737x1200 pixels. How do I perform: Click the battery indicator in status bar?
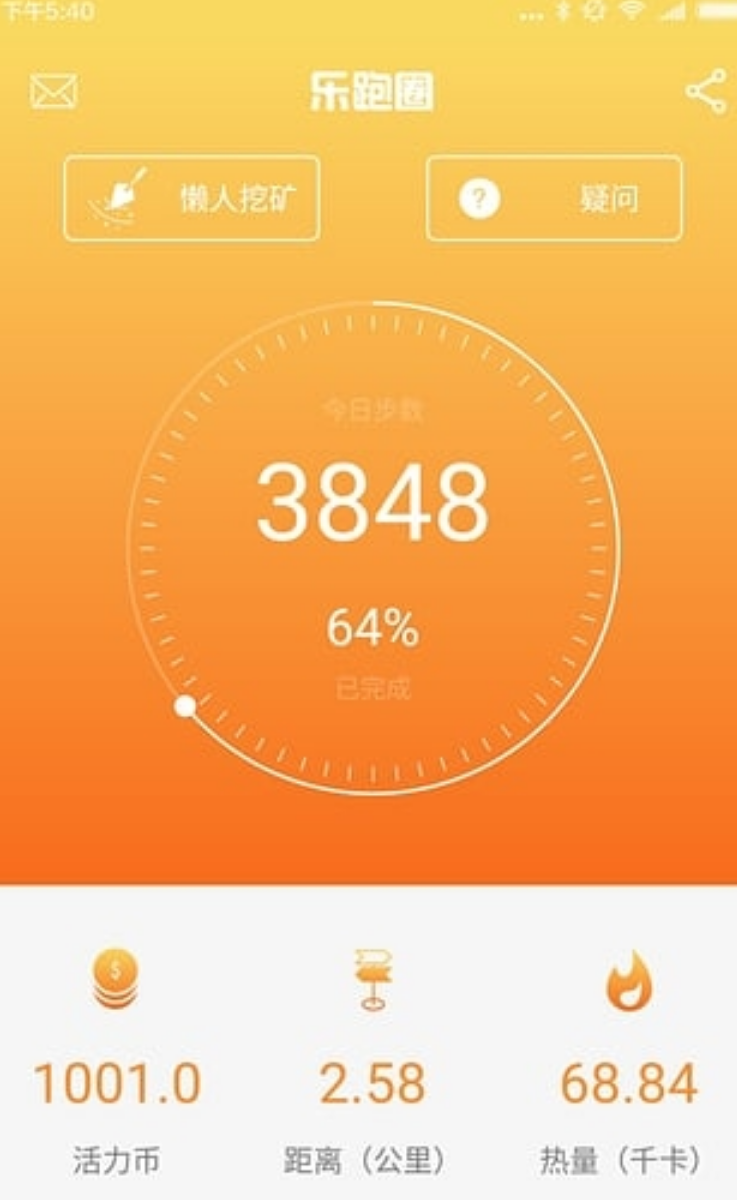pyautogui.click(x=712, y=11)
